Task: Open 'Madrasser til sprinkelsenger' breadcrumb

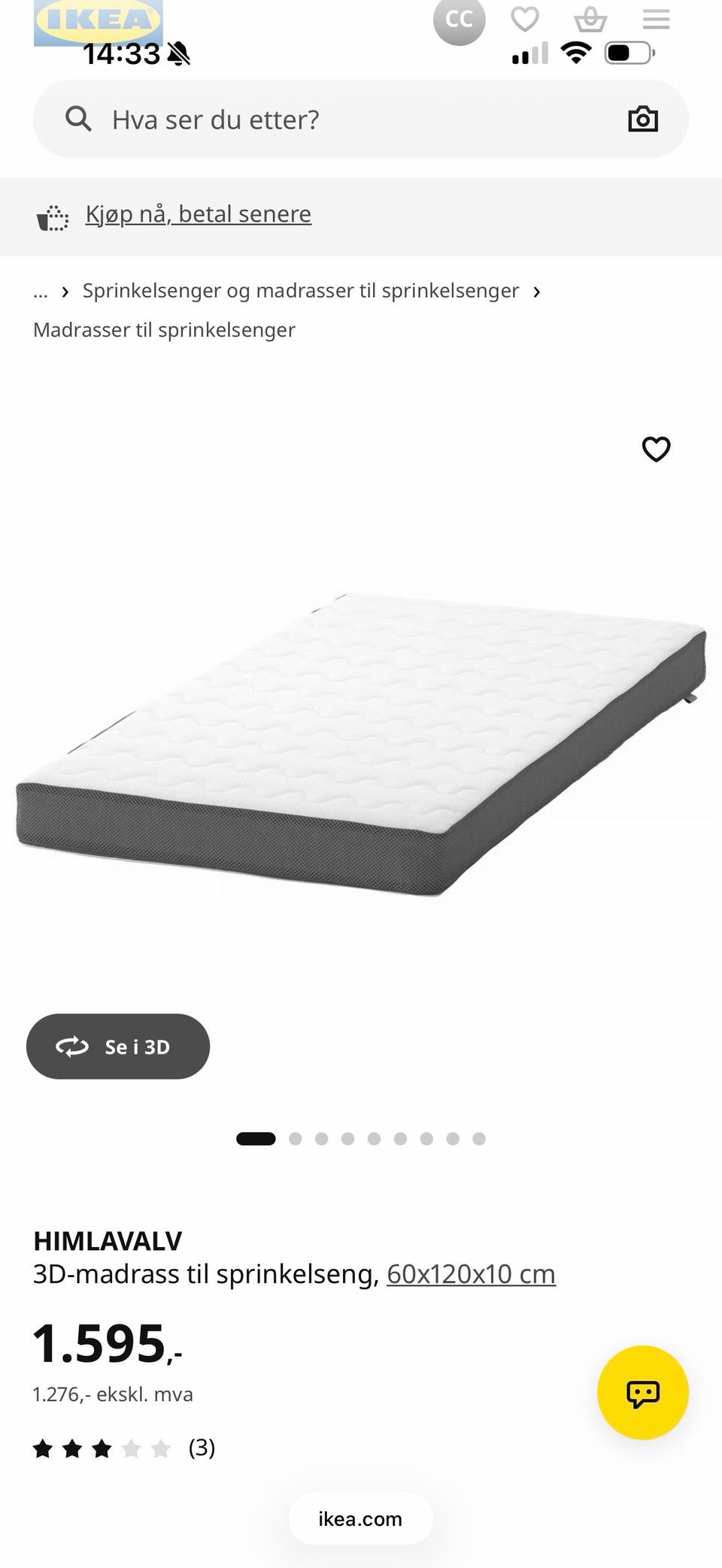Action: (164, 330)
